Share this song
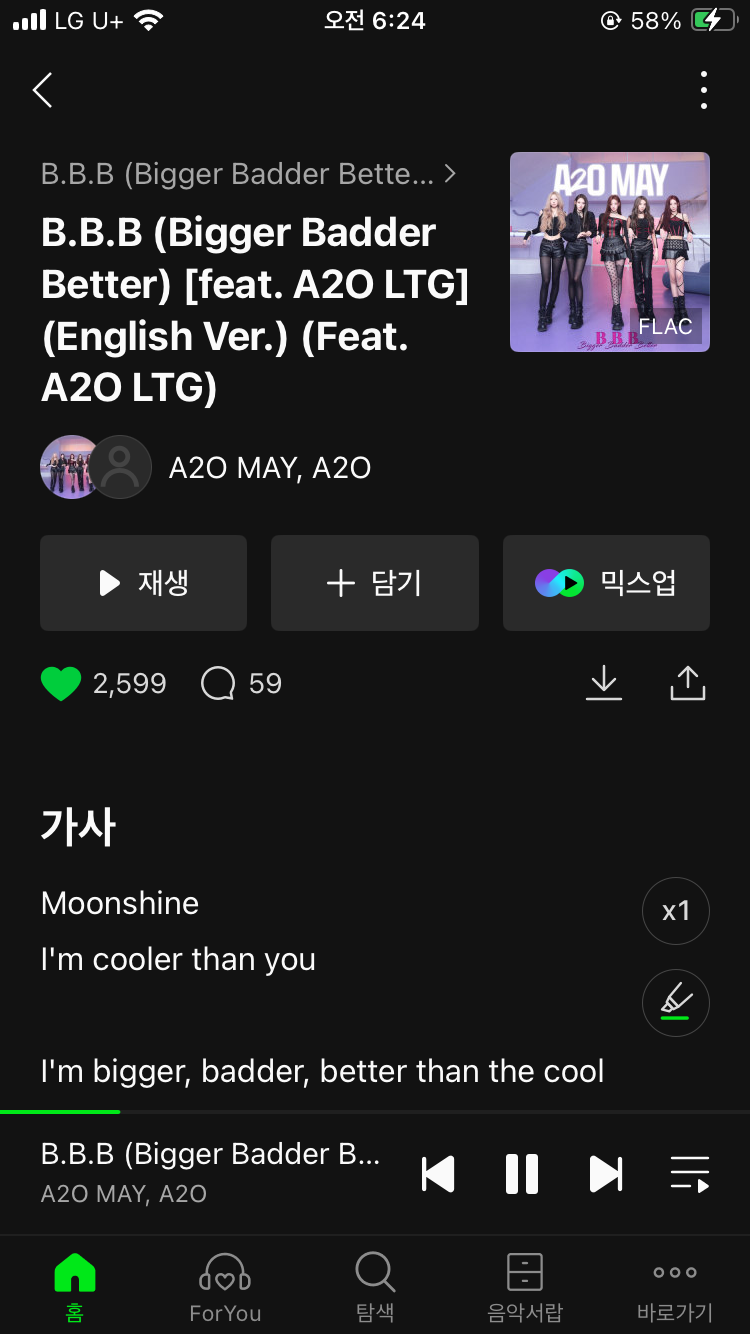750x1334 pixels. [687, 683]
